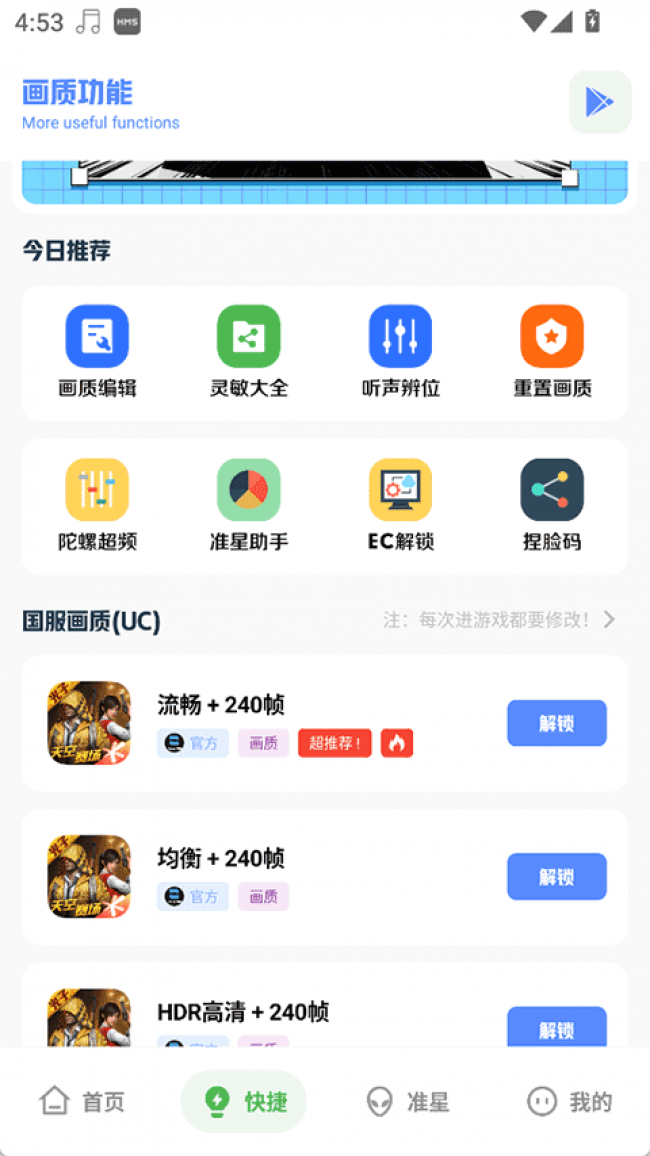Switch to the 快捷 tab
This screenshot has height=1156, width=650.
tap(244, 1102)
